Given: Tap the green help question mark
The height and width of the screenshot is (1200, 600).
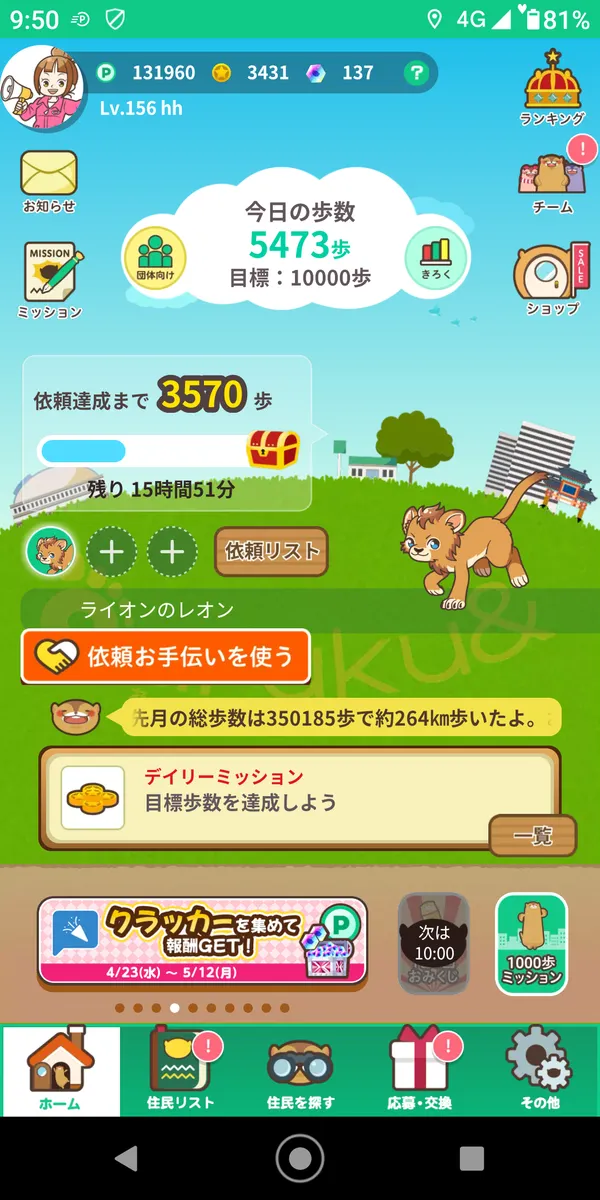Looking at the screenshot, I should (x=416, y=73).
